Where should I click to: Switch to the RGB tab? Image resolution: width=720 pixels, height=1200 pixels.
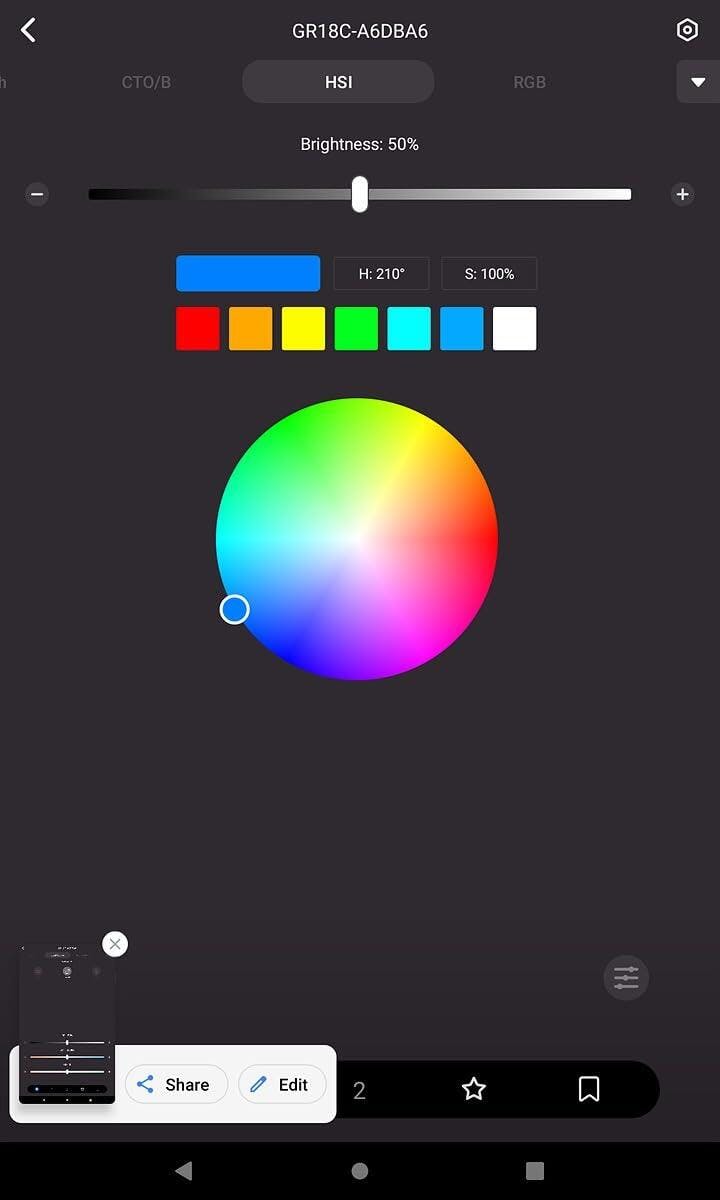coord(529,82)
